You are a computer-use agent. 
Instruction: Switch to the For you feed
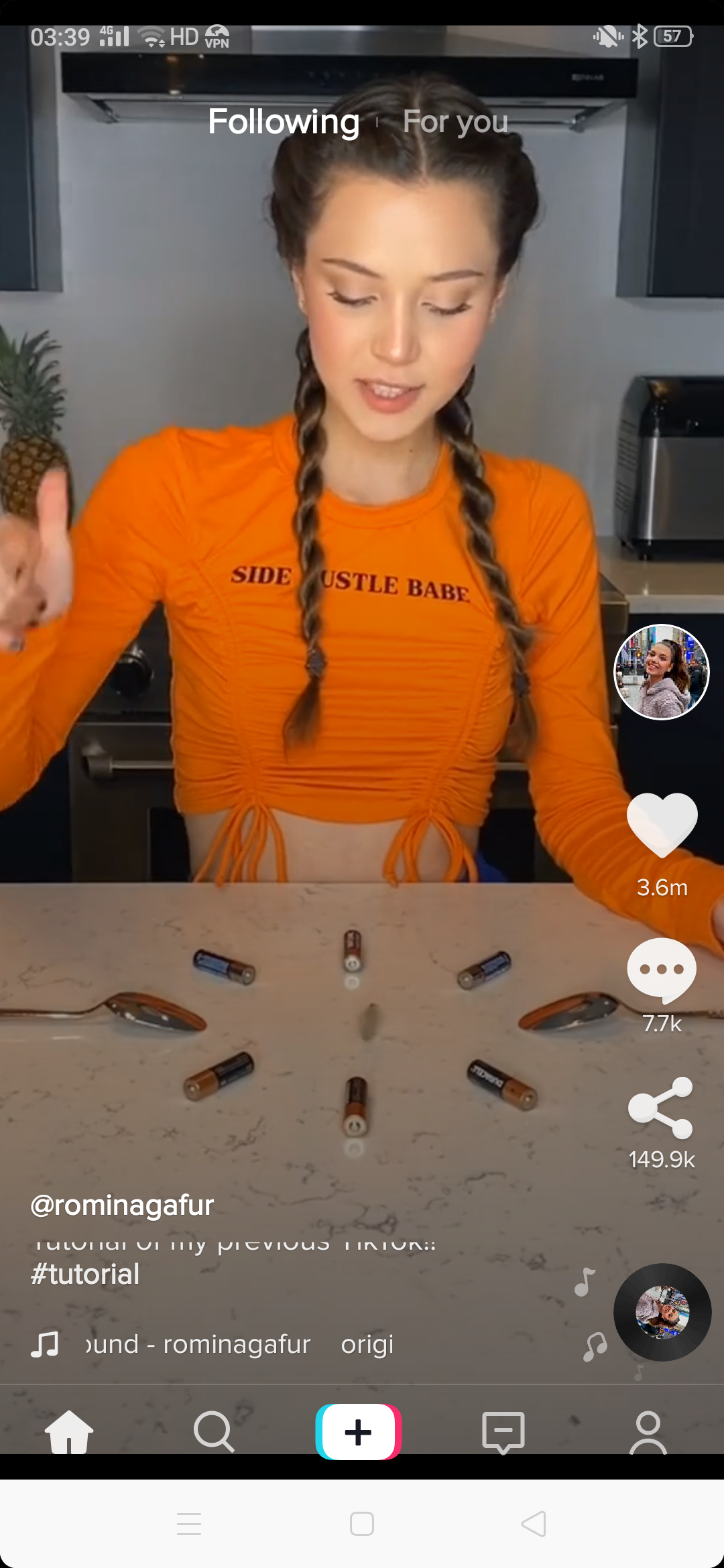(455, 122)
